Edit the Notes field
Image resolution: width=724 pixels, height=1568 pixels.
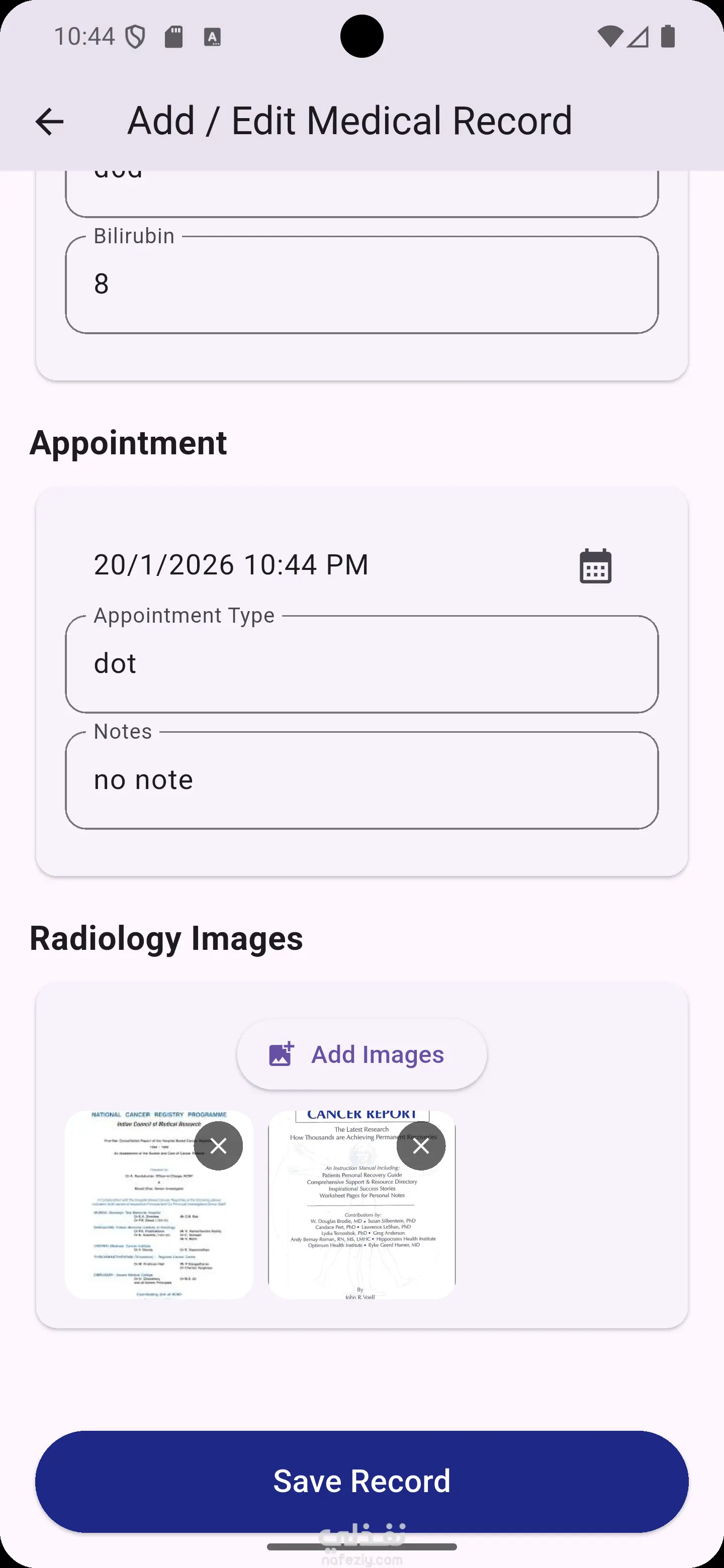(361, 780)
